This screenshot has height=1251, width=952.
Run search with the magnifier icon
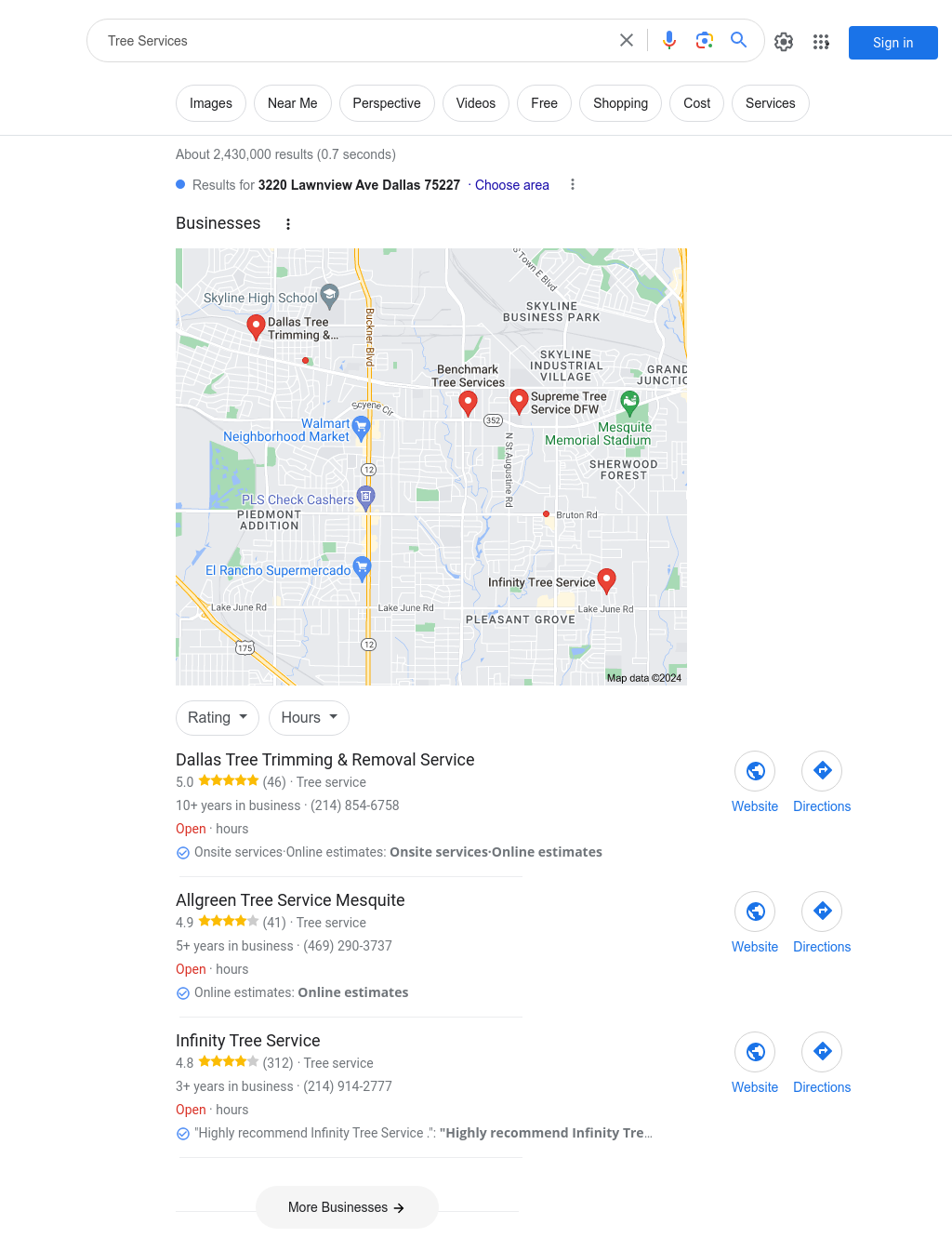[739, 41]
